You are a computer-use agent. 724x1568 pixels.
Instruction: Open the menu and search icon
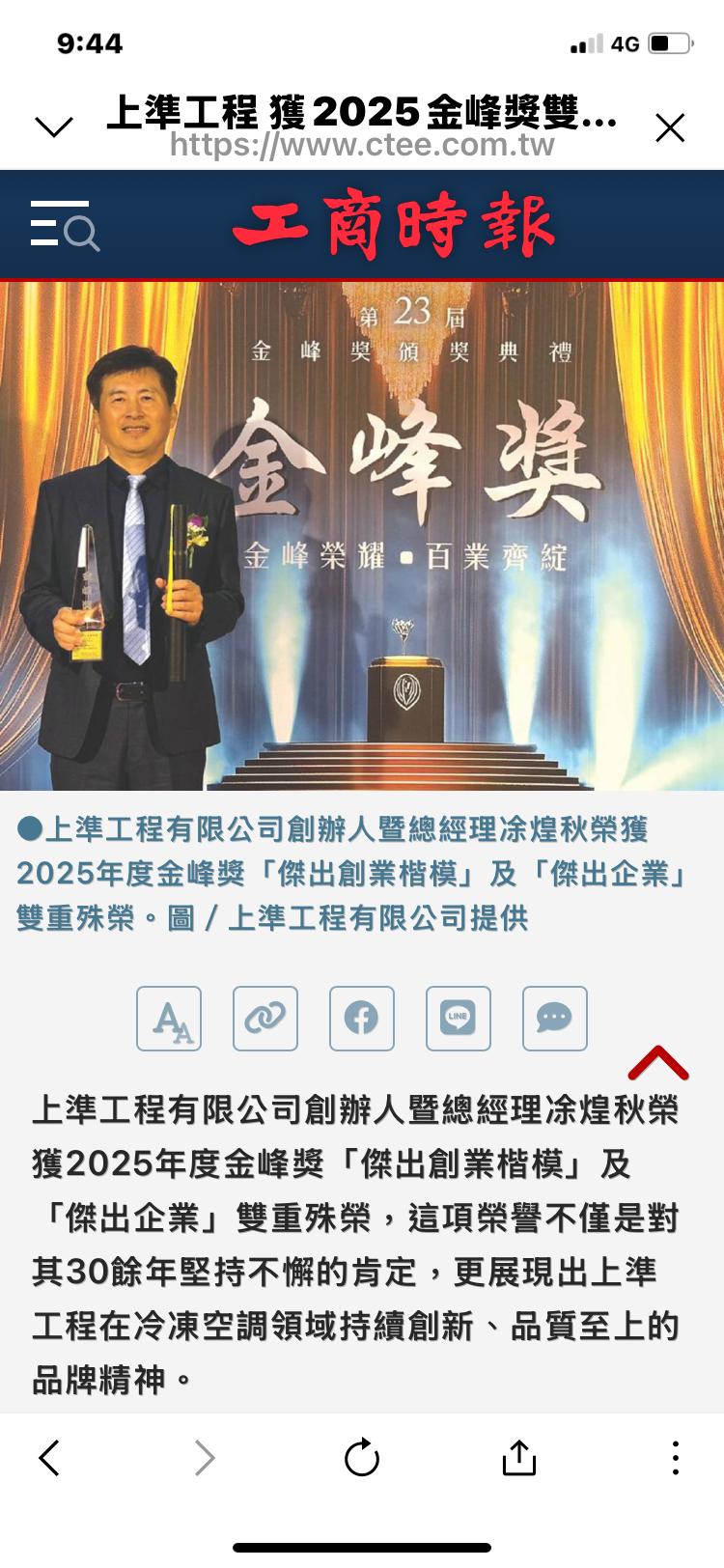tap(65, 226)
